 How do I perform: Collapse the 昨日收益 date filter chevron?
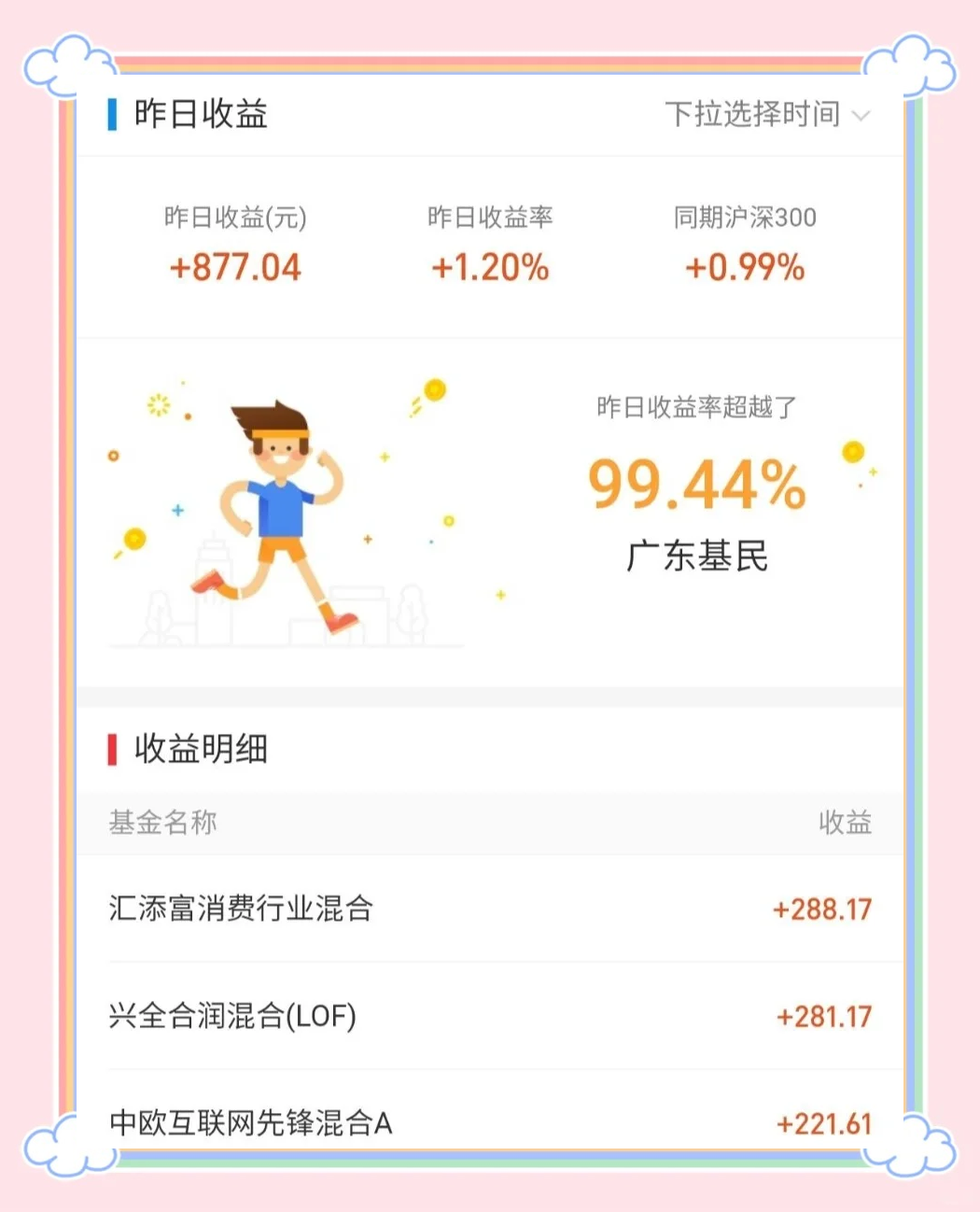tap(863, 116)
